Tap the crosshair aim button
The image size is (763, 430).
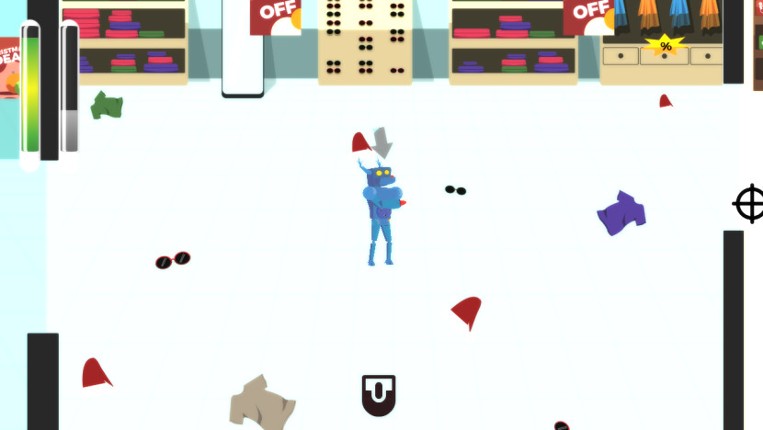click(x=749, y=203)
